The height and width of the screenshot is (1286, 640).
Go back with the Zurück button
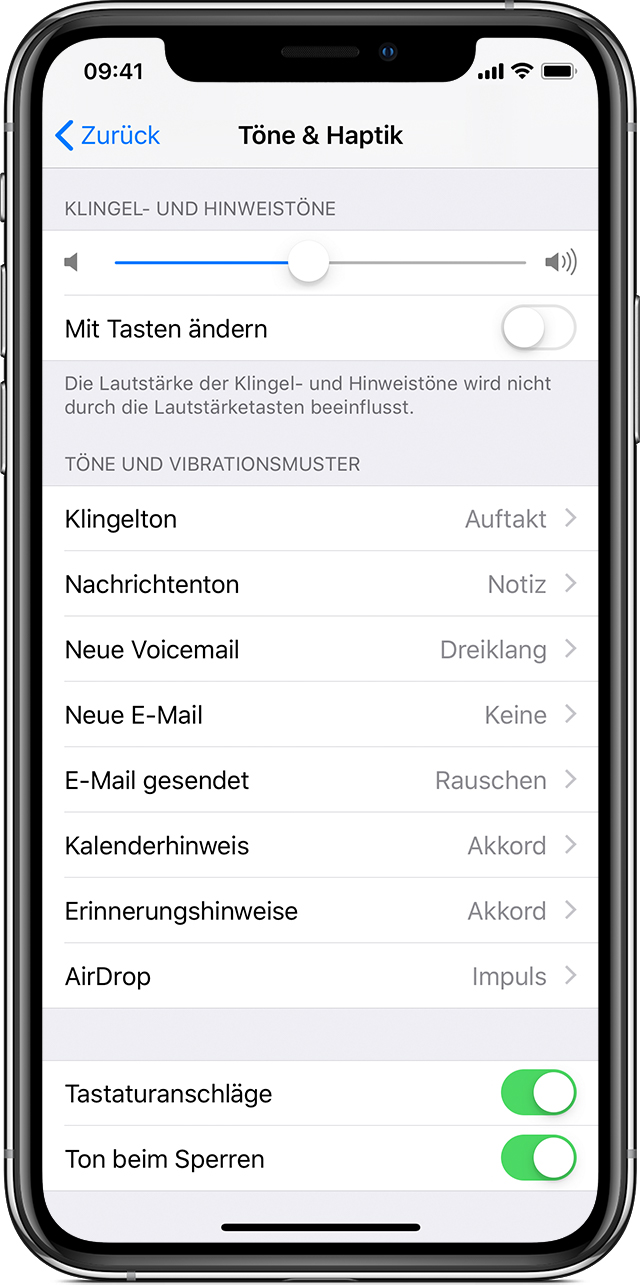107,136
